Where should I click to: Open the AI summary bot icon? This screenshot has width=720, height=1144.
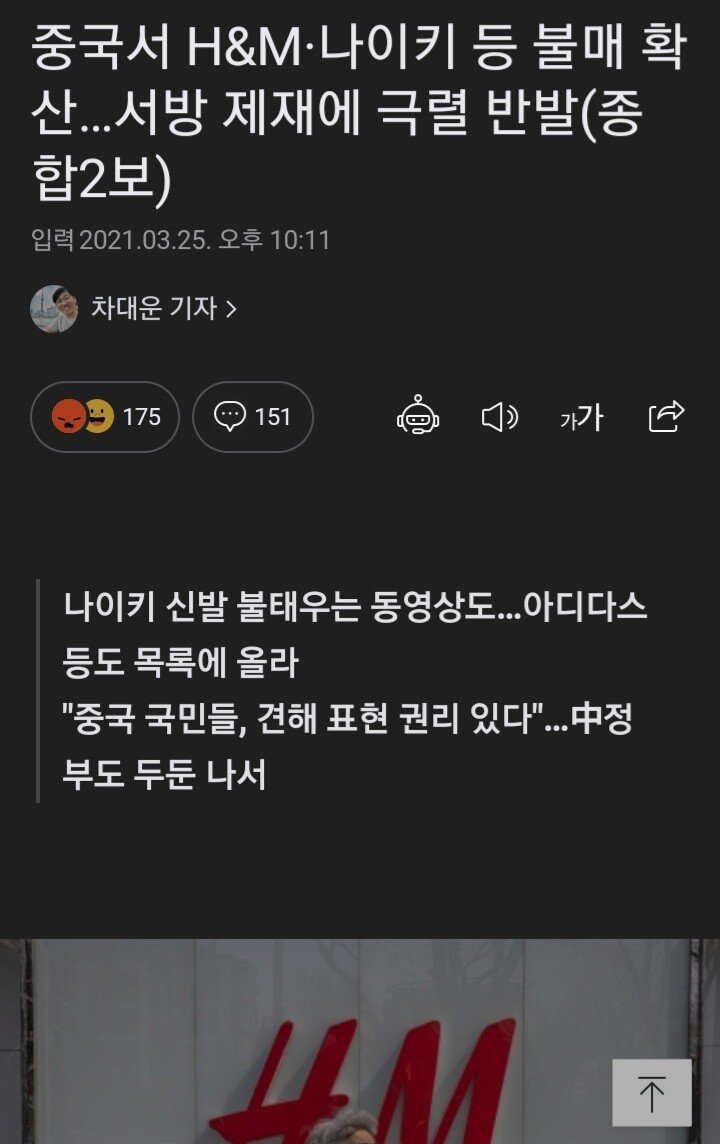(418, 416)
